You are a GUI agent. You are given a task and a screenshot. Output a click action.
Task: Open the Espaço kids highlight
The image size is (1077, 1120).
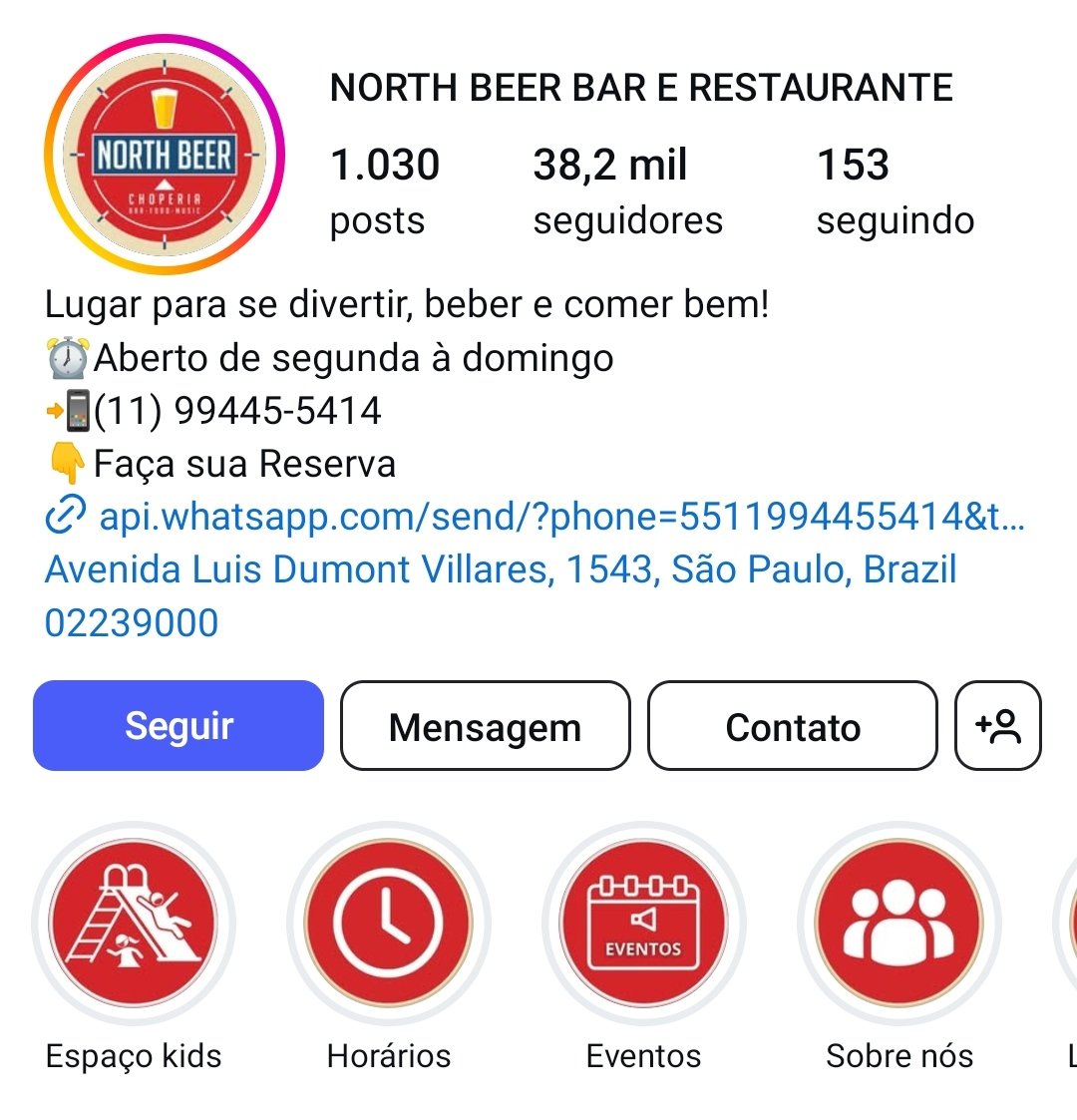click(x=134, y=923)
